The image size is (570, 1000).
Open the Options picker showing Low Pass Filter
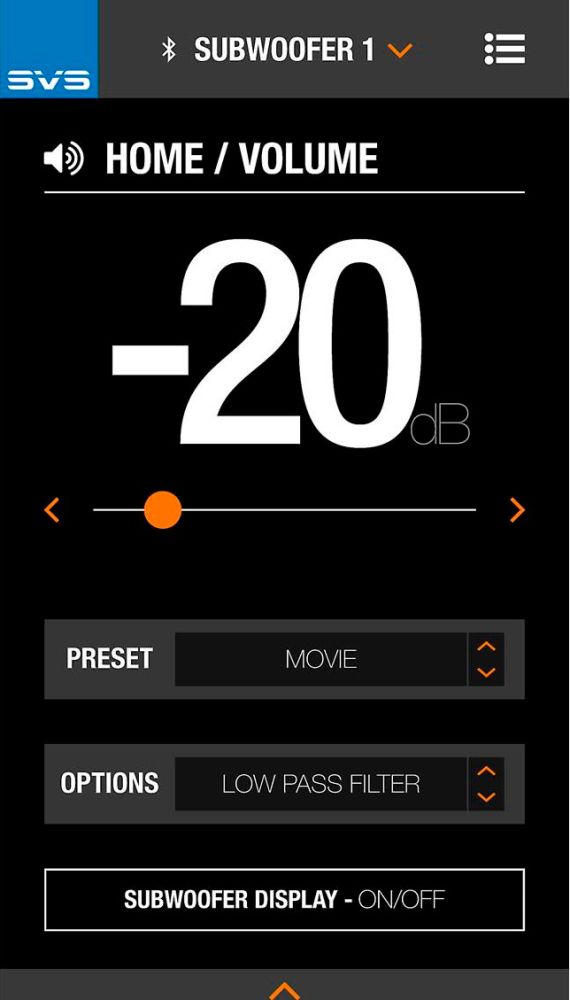click(339, 784)
